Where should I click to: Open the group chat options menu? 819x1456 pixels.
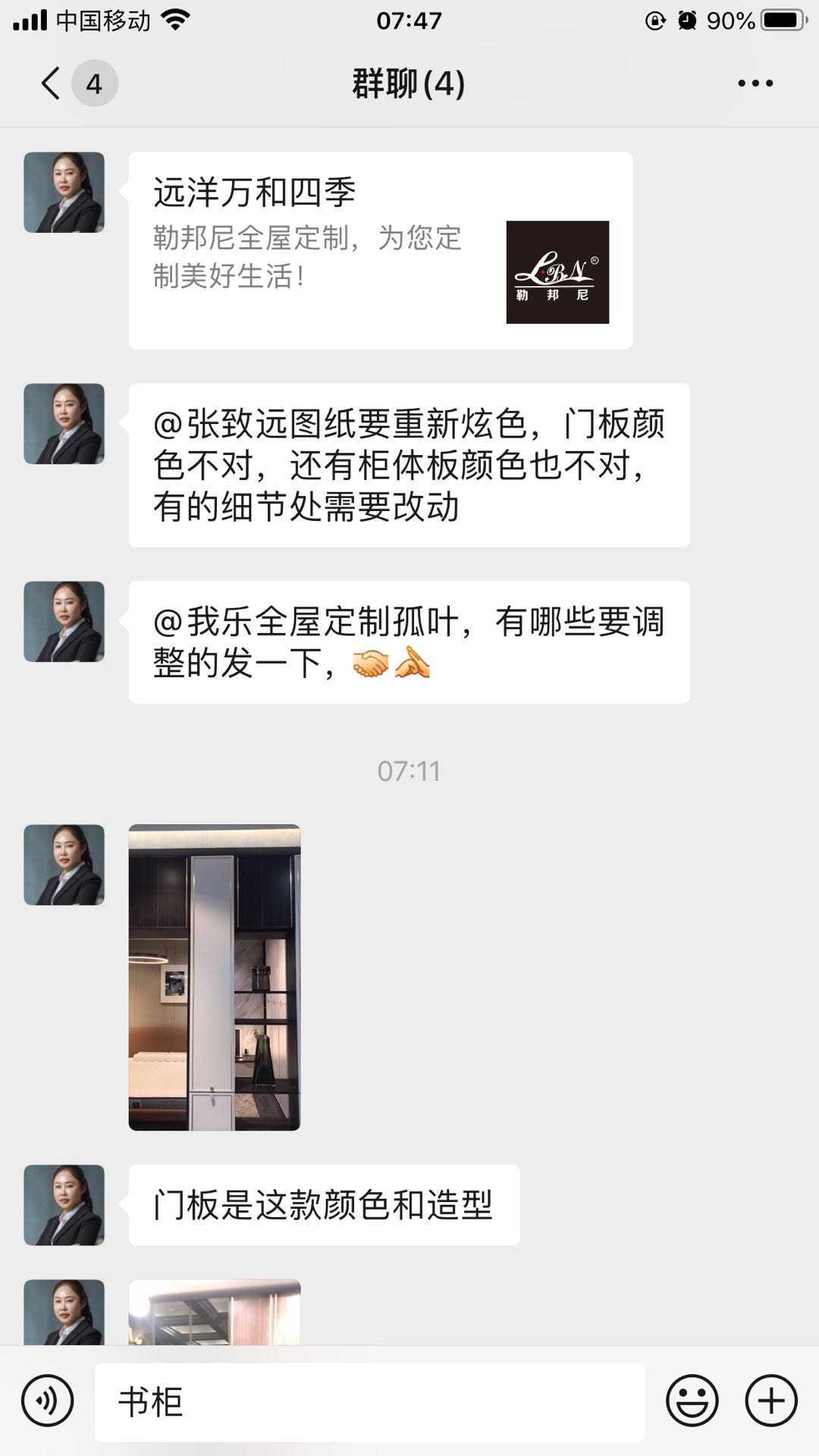tap(755, 83)
